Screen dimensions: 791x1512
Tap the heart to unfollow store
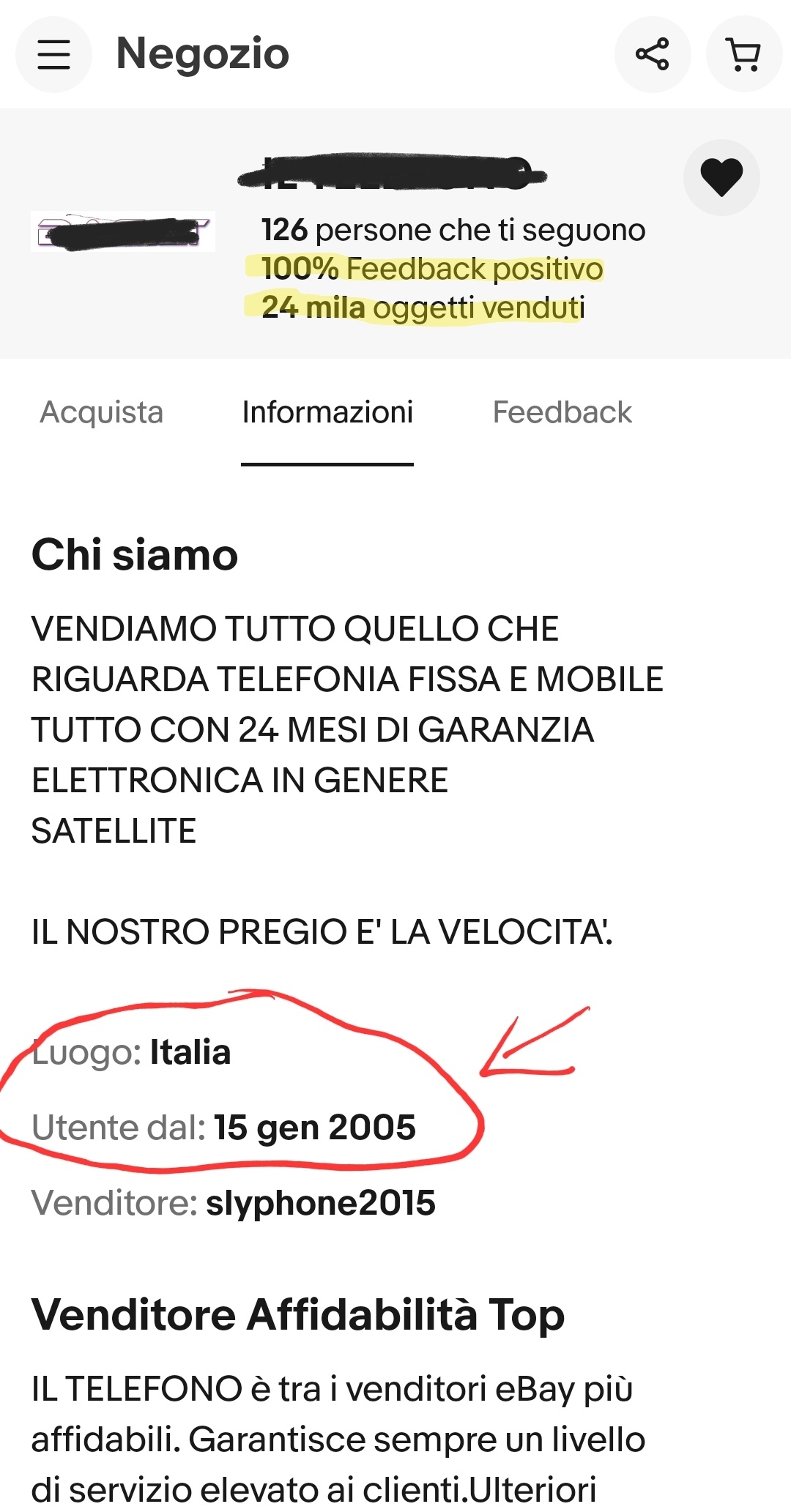[721, 177]
